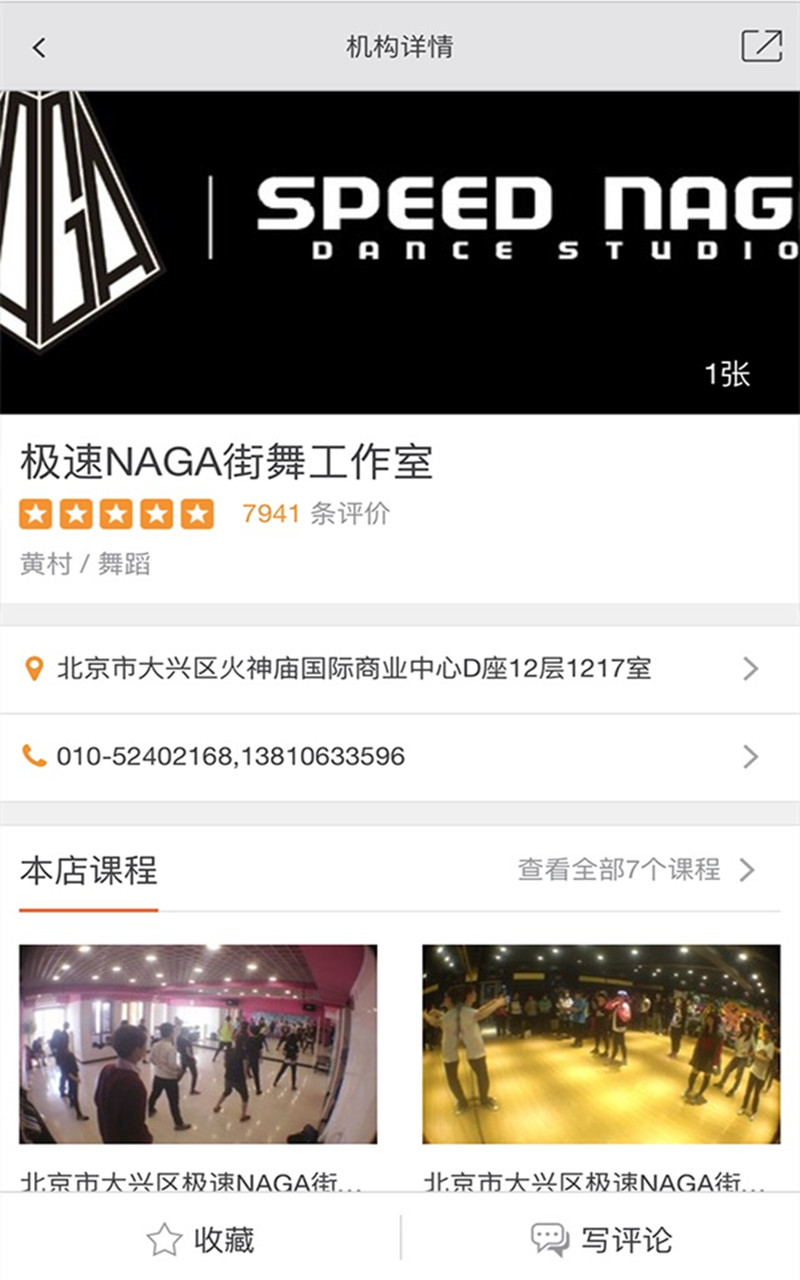Open the first course card with pink studio
The height and width of the screenshot is (1280, 800).
pyautogui.click(x=198, y=1044)
